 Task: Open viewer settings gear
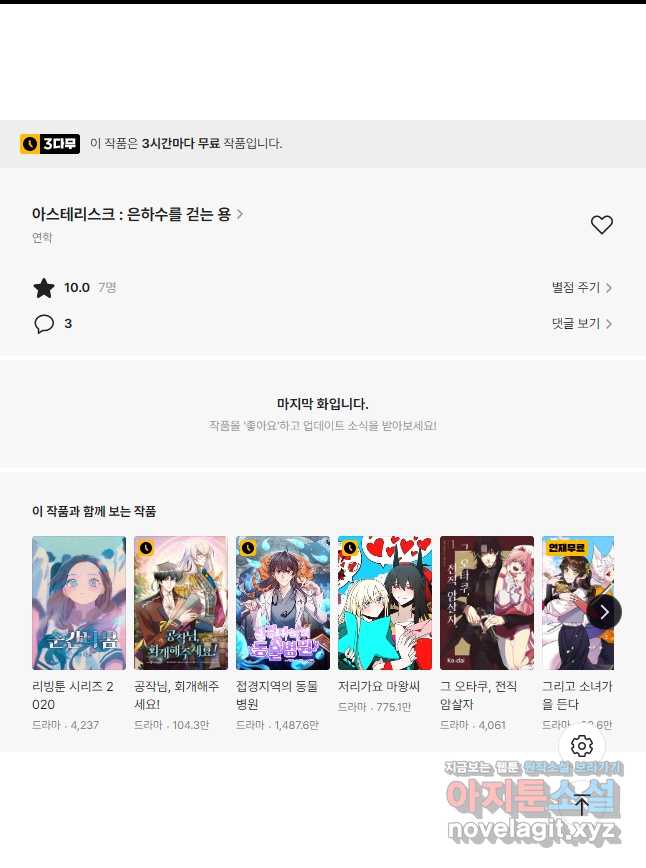click(582, 746)
